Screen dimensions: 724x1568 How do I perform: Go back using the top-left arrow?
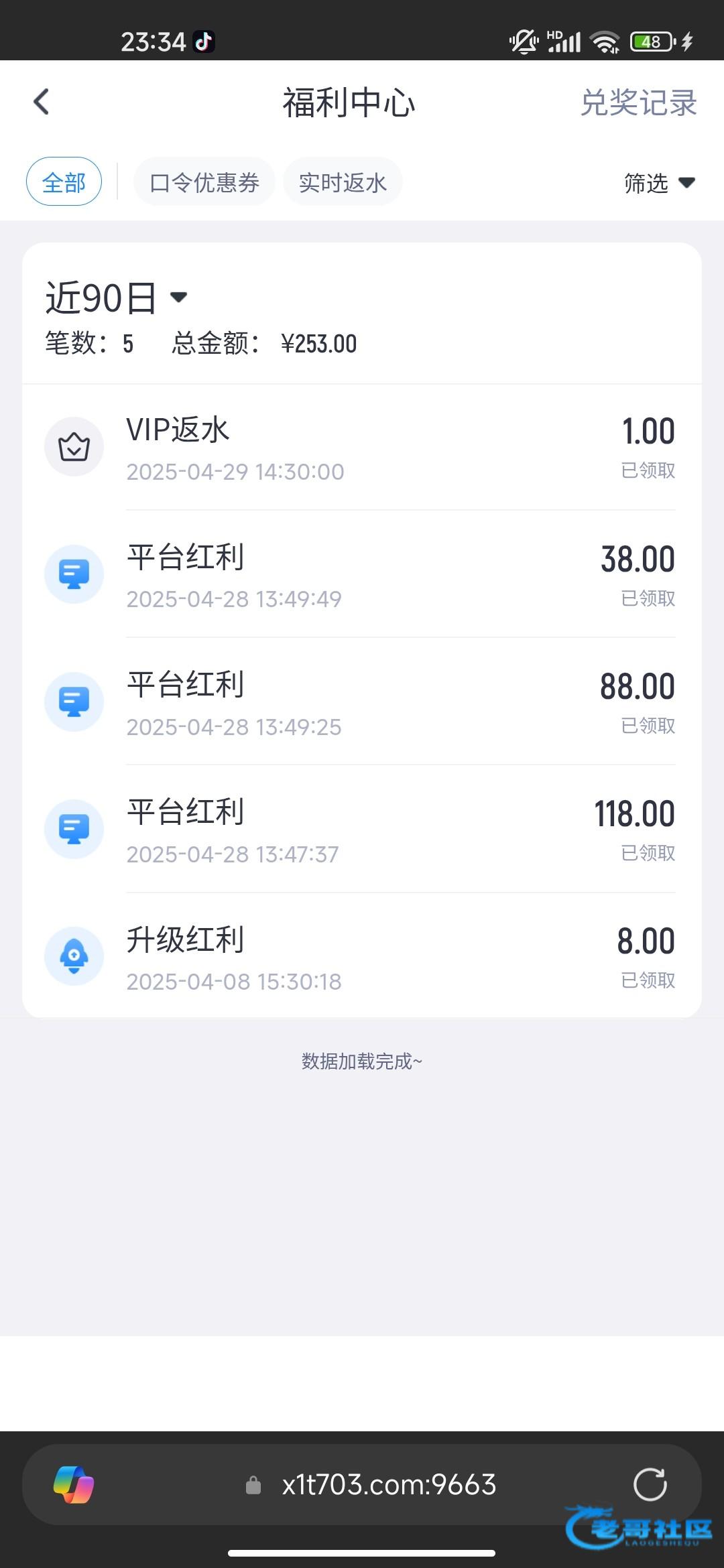click(x=42, y=103)
